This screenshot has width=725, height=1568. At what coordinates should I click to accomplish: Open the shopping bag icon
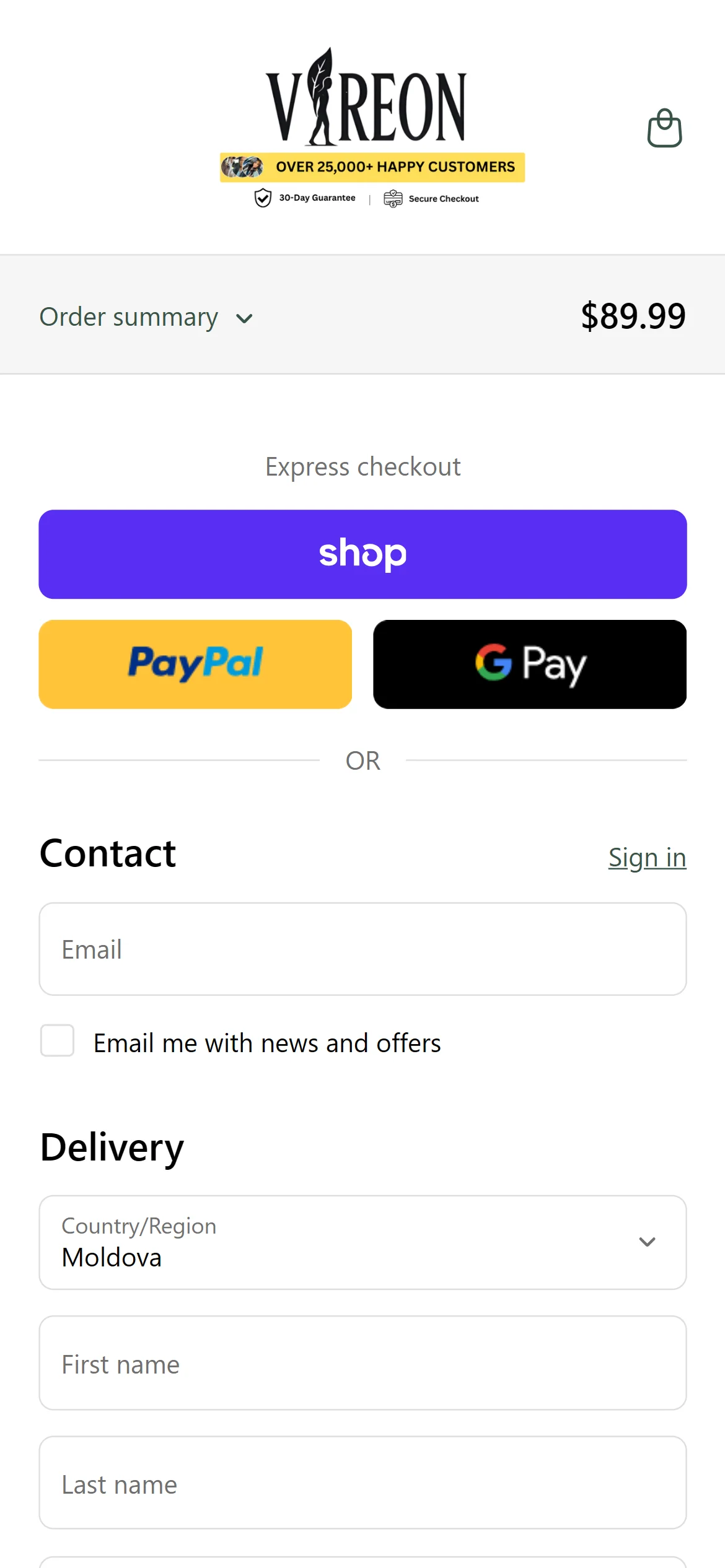point(664,128)
